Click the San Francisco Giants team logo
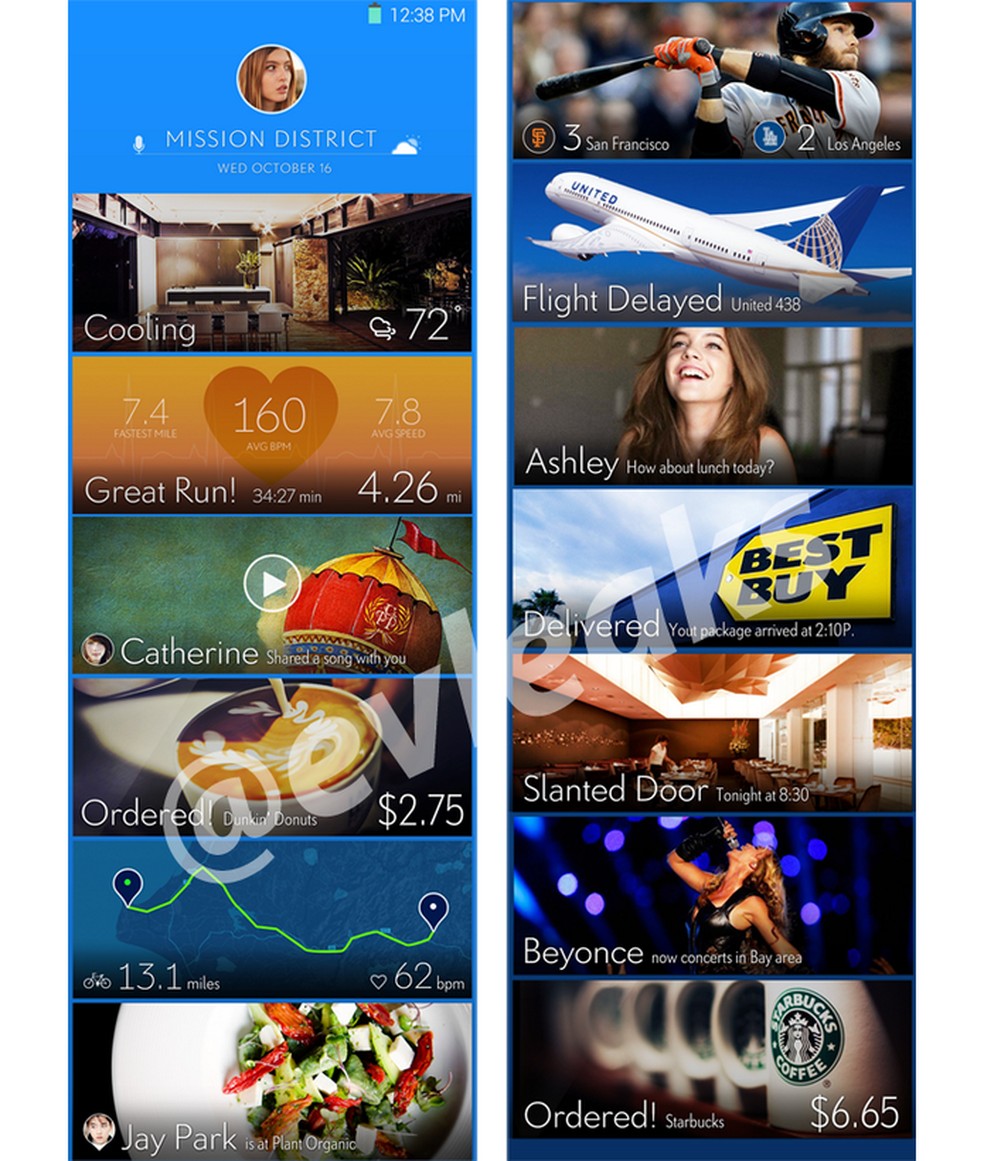984x1161 pixels. (x=536, y=136)
